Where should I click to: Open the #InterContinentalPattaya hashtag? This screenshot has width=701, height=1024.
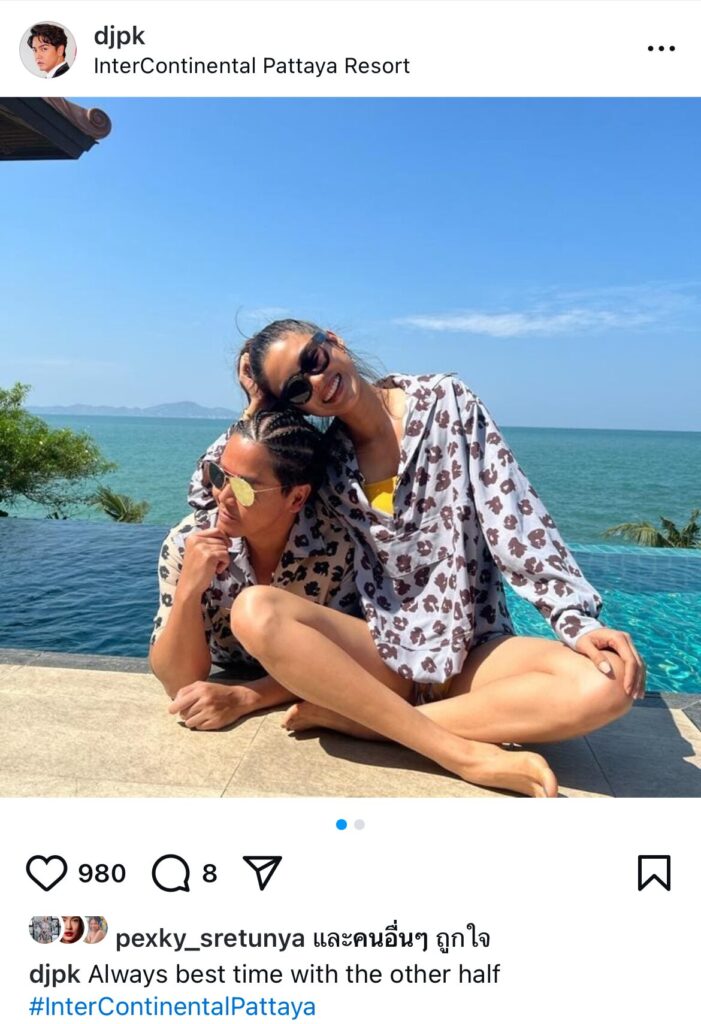tap(172, 1006)
